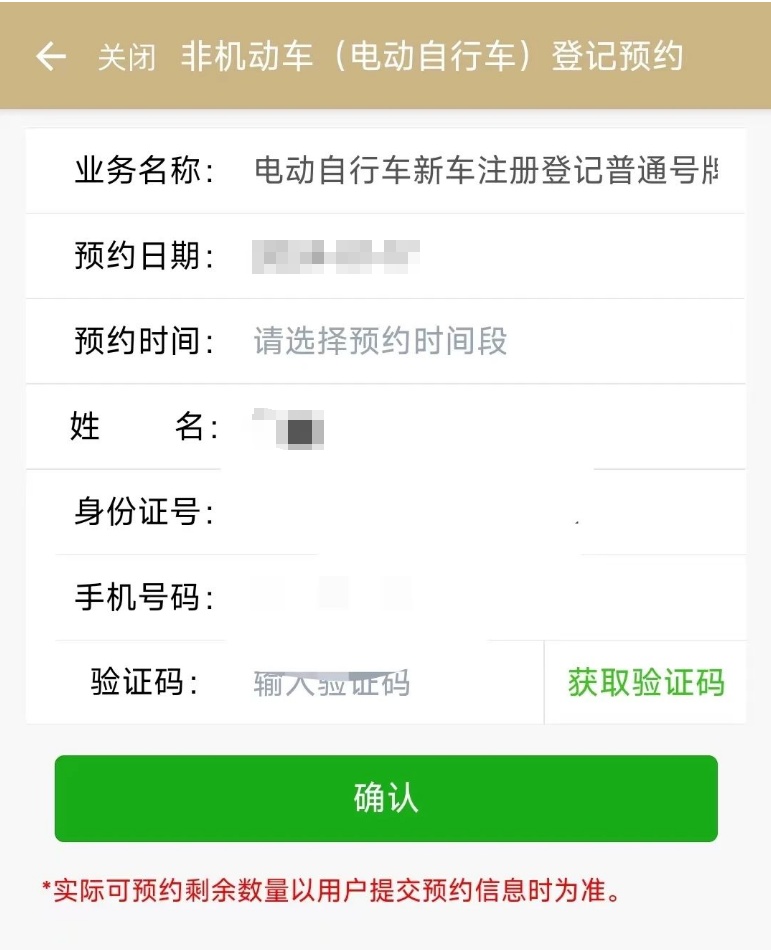The height and width of the screenshot is (950, 771).
Task: Close the registration page via 关闭
Action: (127, 58)
